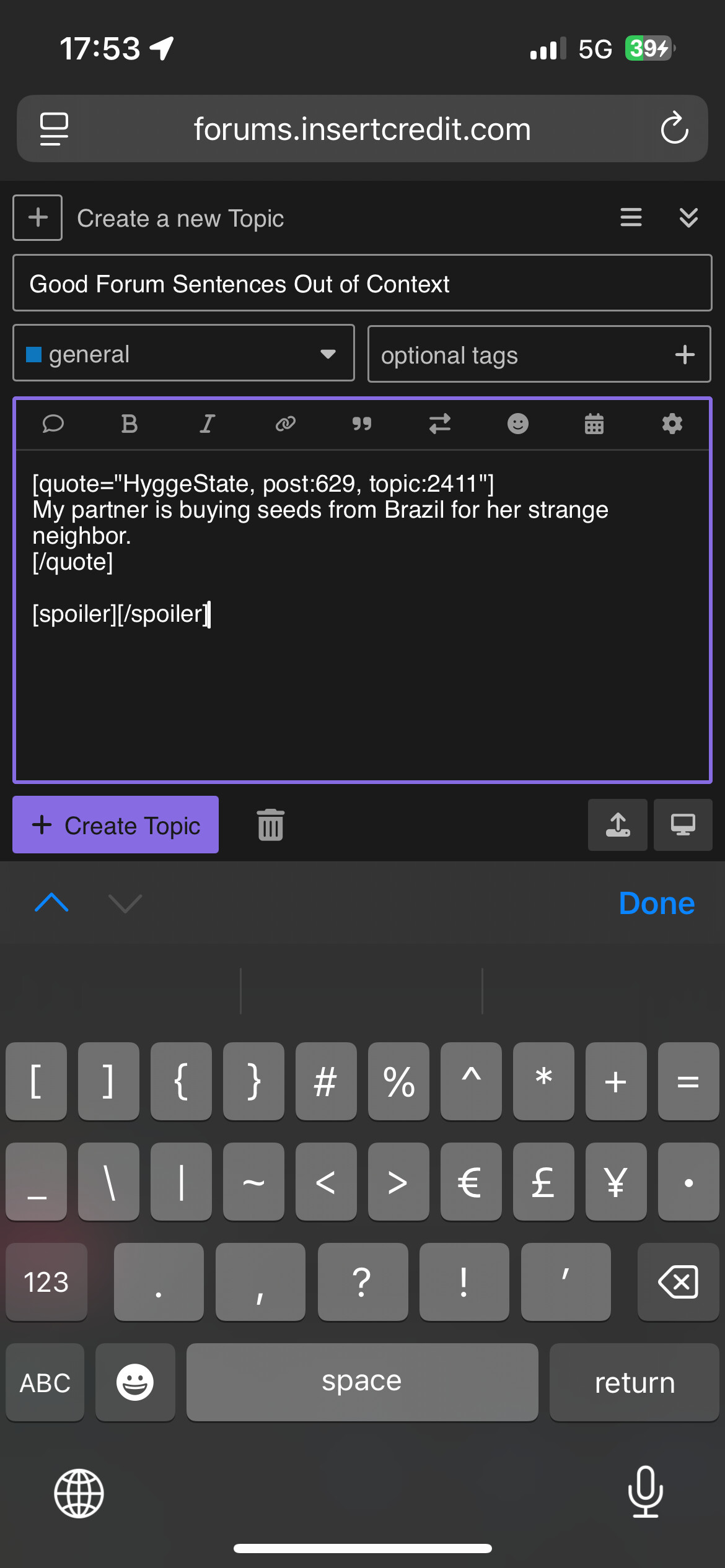Discard the draft with the trash icon

point(271,825)
